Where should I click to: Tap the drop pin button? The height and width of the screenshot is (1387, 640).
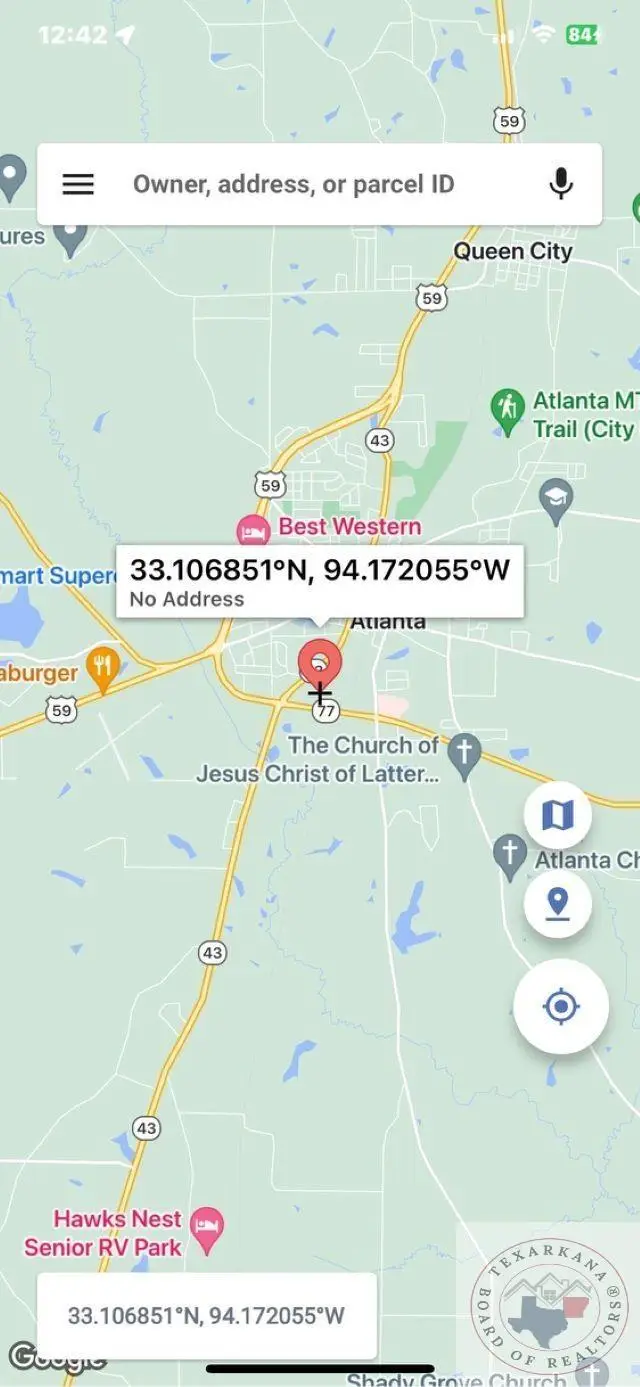[557, 905]
